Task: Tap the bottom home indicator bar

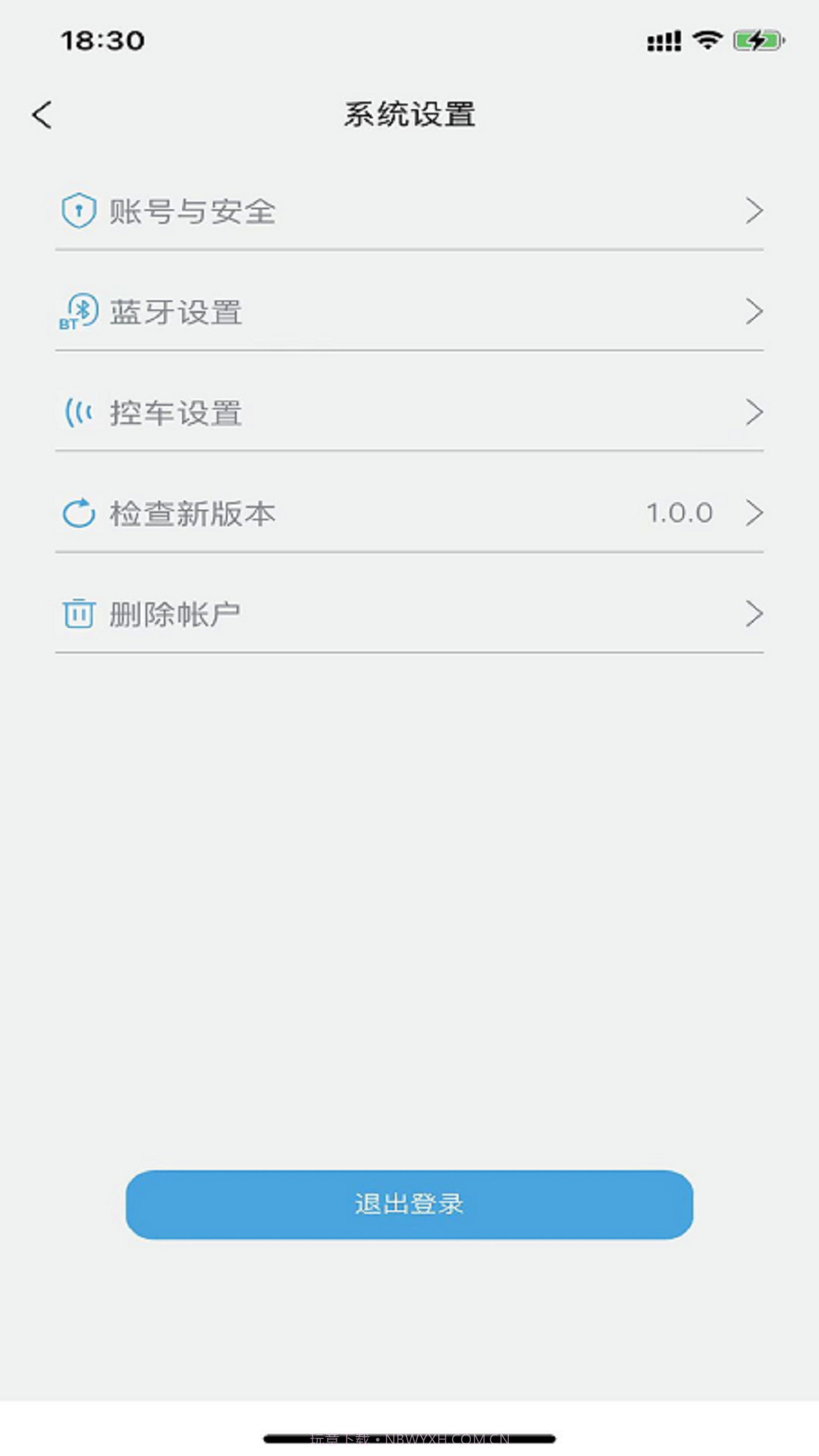Action: pos(409,1436)
